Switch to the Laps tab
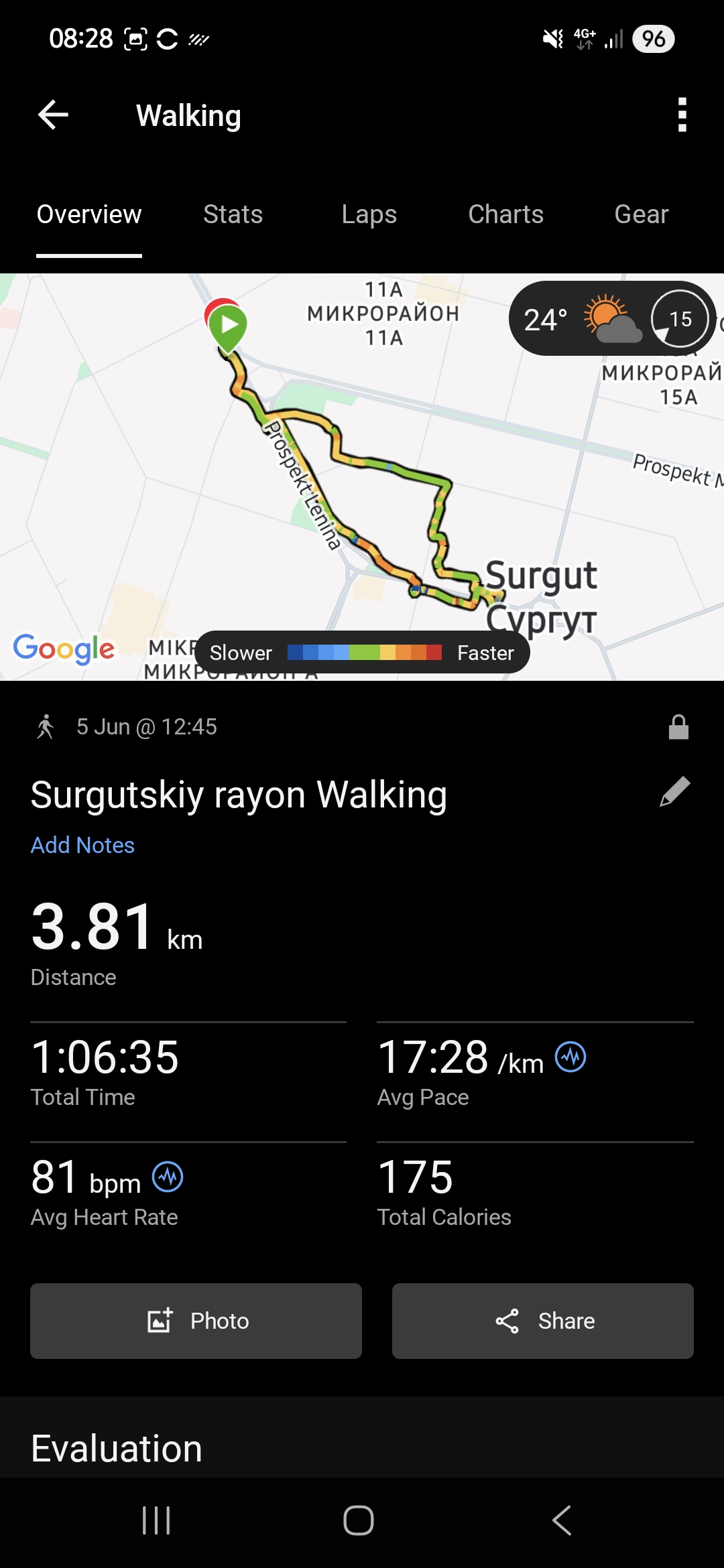This screenshot has width=724, height=1568. 369,214
